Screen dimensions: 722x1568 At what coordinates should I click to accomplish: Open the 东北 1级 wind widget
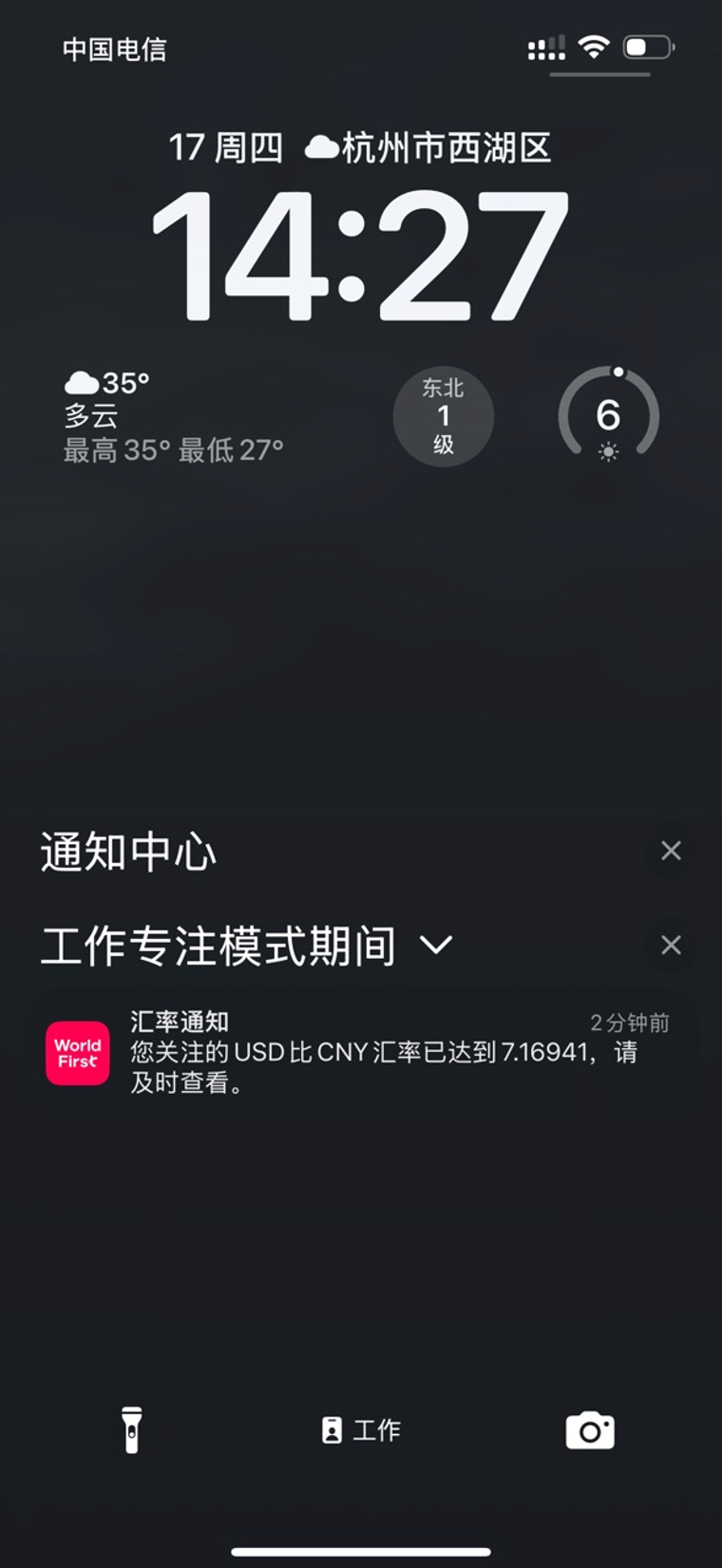pyautogui.click(x=444, y=416)
